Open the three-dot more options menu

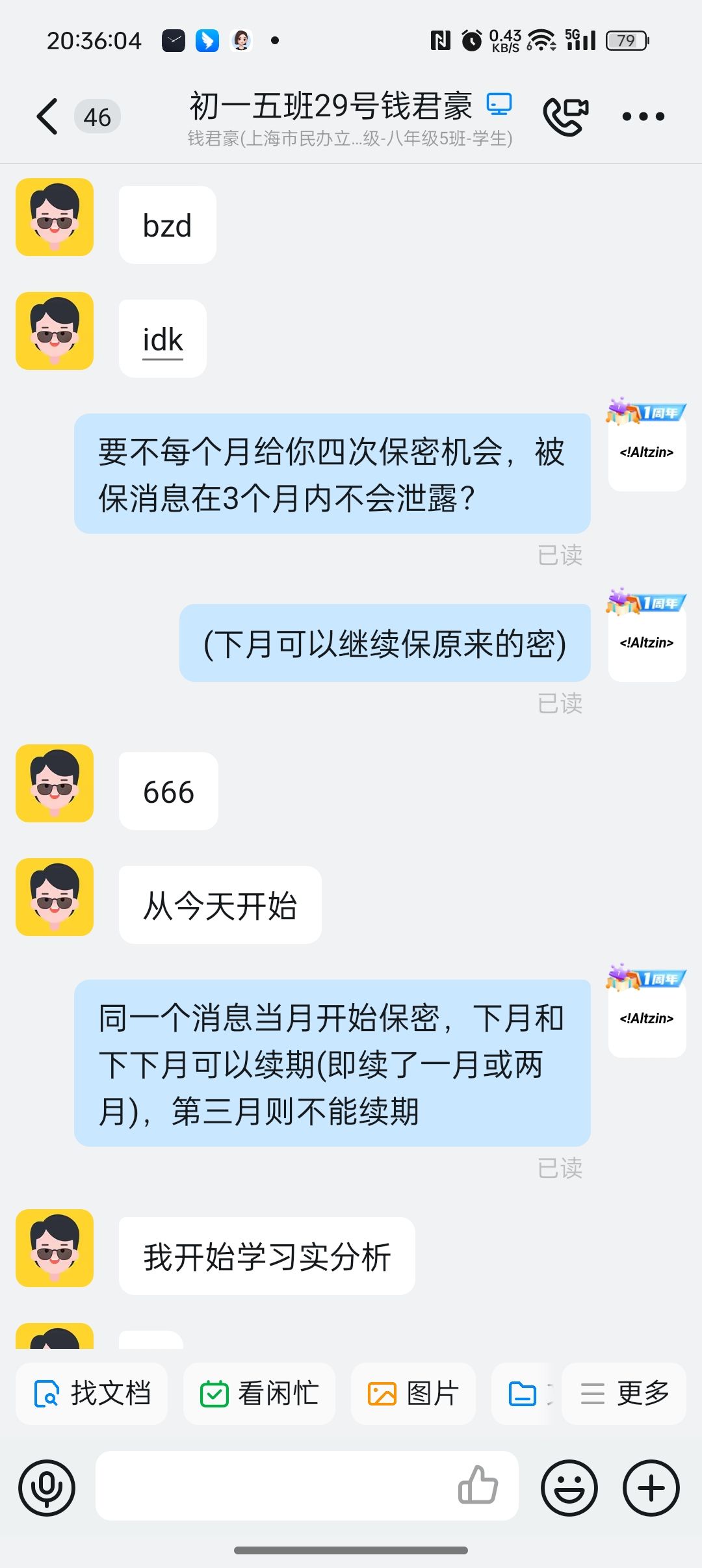(643, 117)
